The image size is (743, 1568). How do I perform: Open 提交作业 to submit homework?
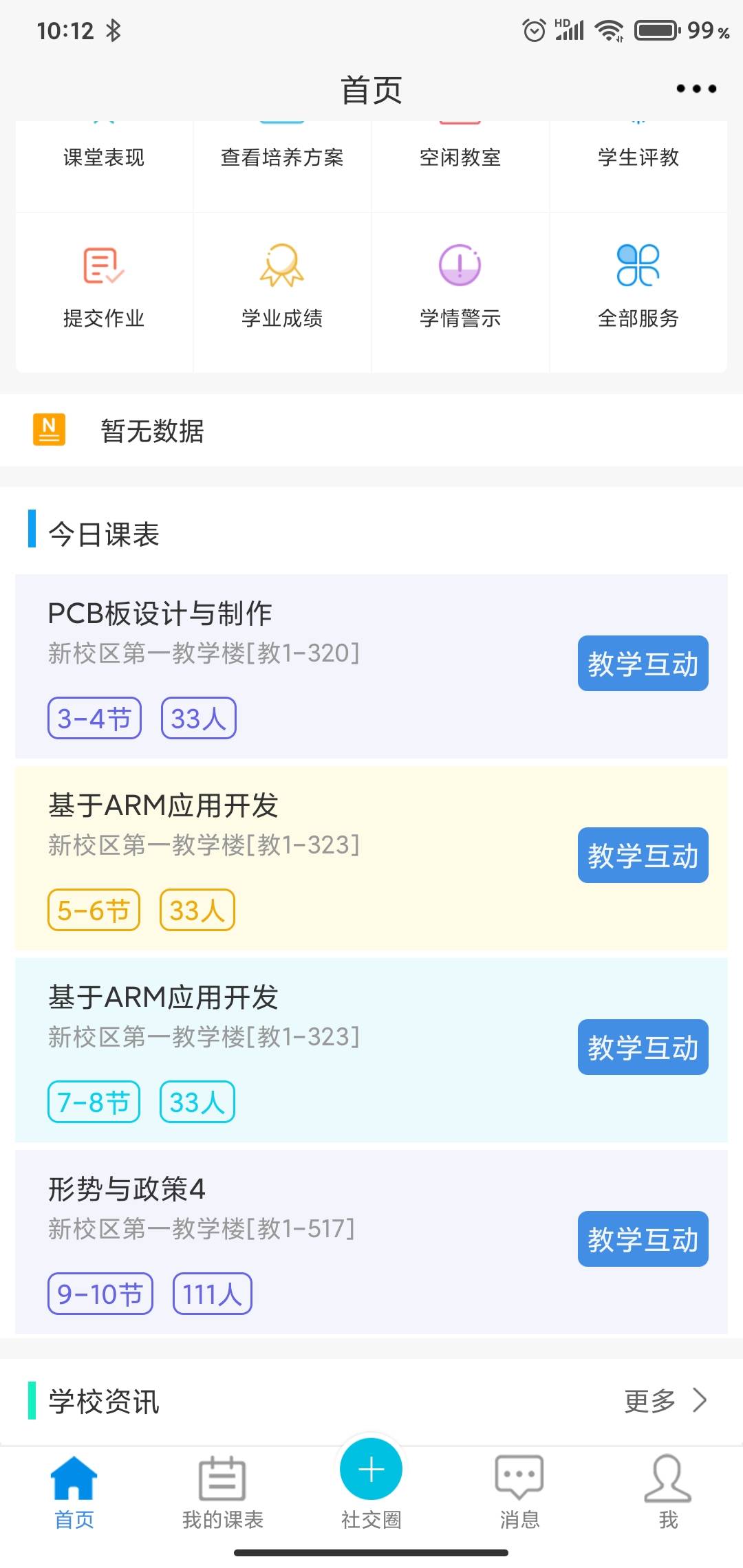pos(104,289)
